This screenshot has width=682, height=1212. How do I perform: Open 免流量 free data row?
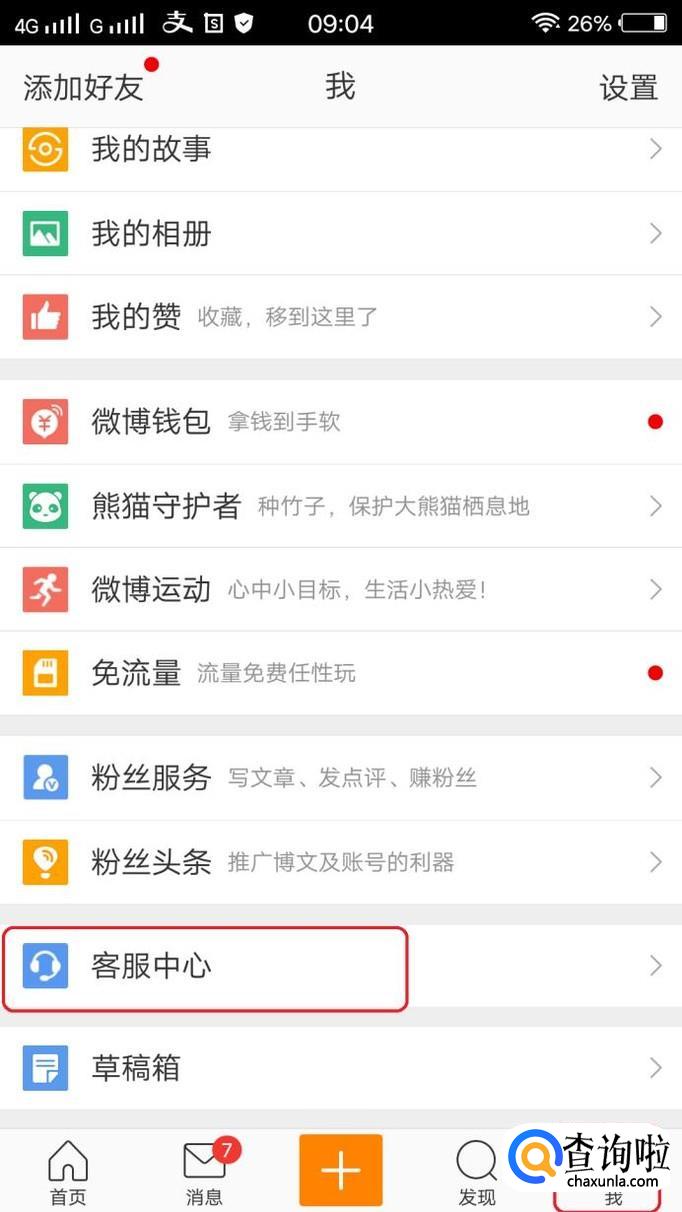(136, 673)
